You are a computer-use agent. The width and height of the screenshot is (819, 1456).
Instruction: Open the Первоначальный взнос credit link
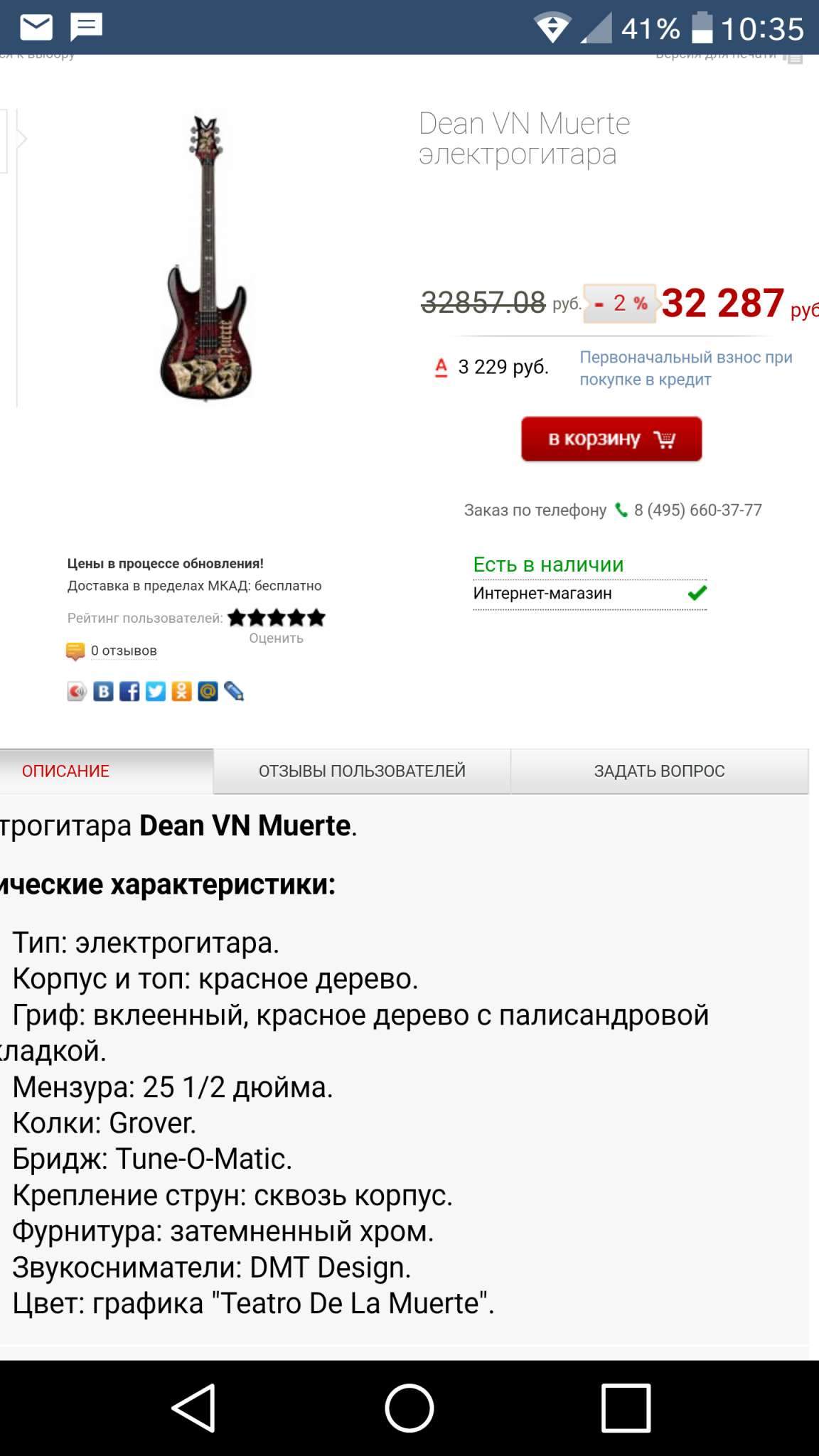click(685, 368)
